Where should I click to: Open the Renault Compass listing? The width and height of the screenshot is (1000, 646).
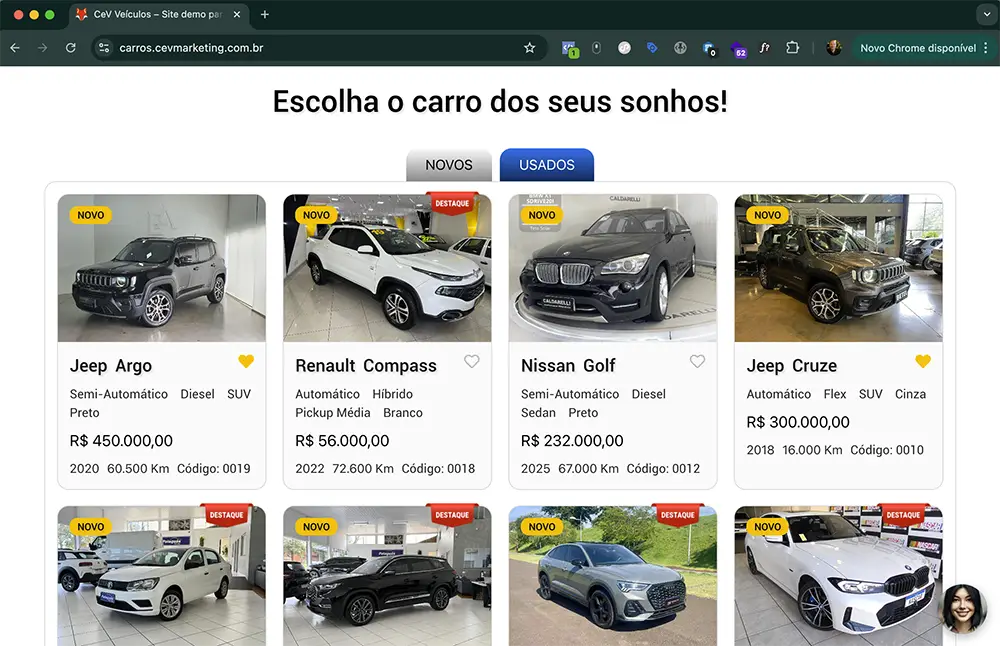click(x=387, y=342)
